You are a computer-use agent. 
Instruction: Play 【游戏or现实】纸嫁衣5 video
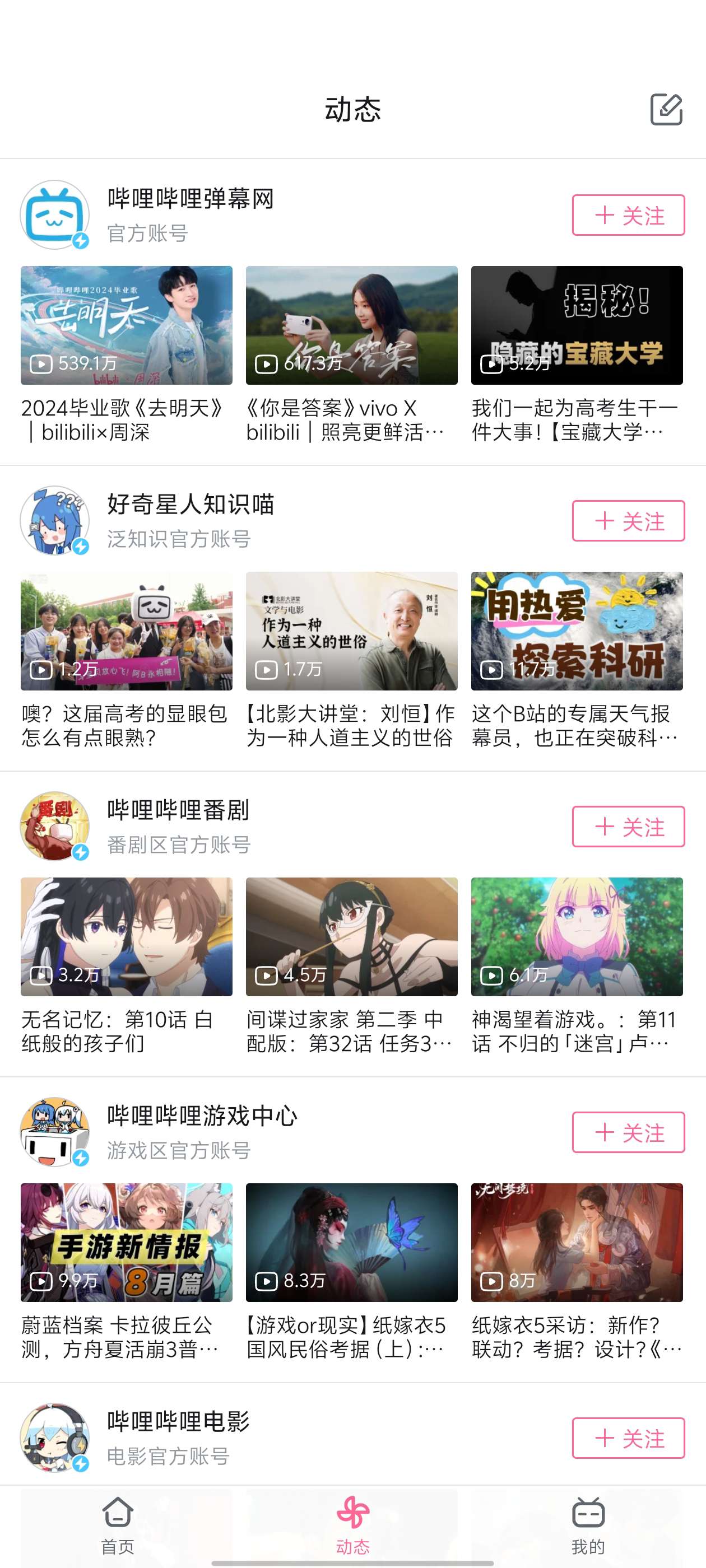tap(351, 1242)
